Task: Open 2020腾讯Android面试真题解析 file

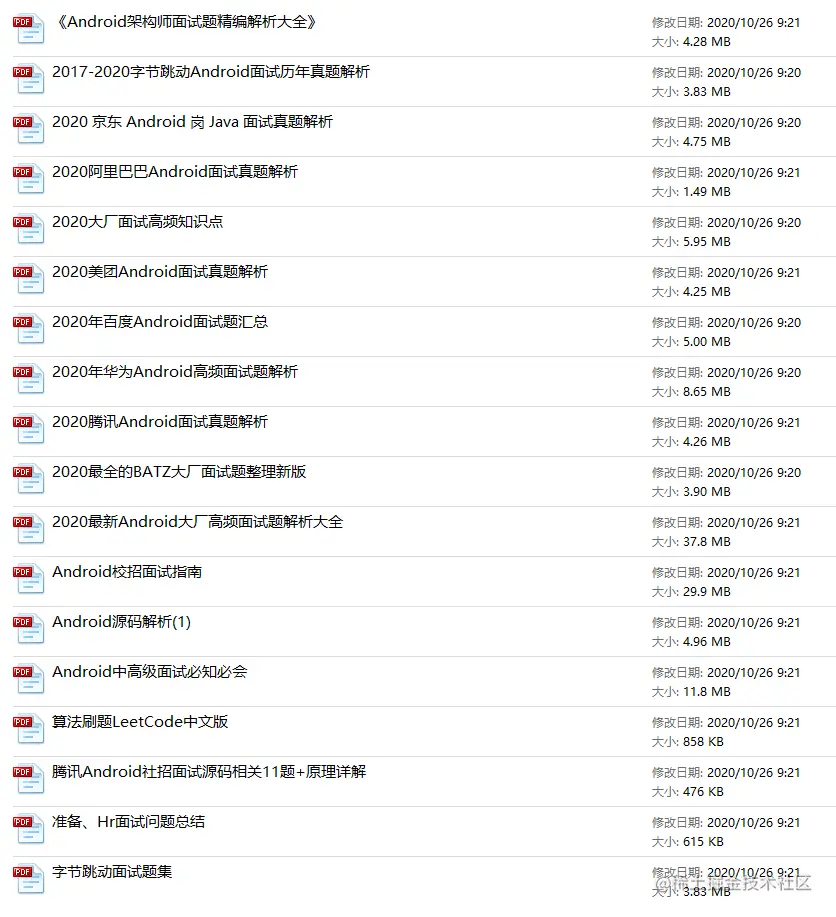Action: [x=160, y=422]
